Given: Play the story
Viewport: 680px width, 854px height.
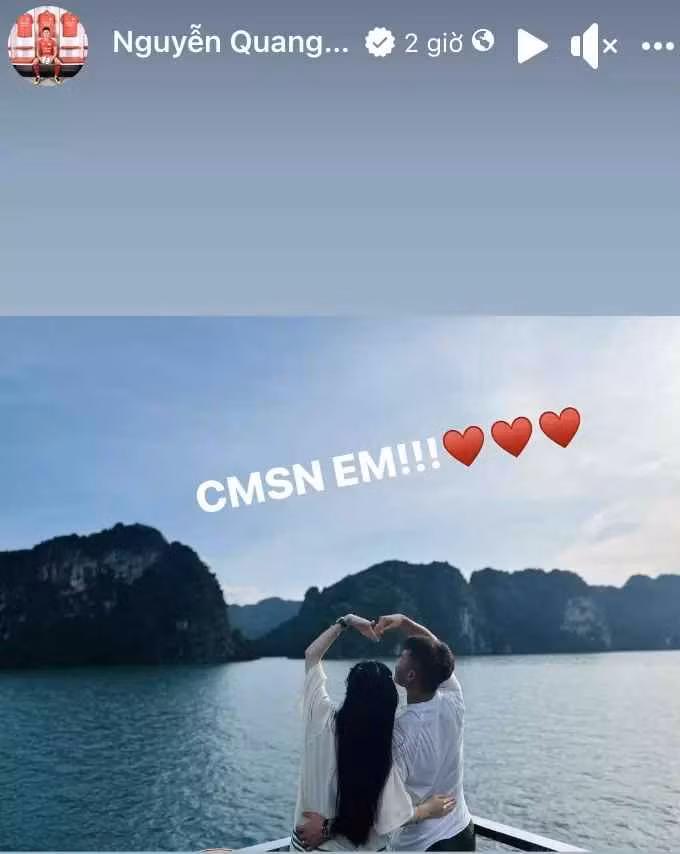Looking at the screenshot, I should 532,45.
